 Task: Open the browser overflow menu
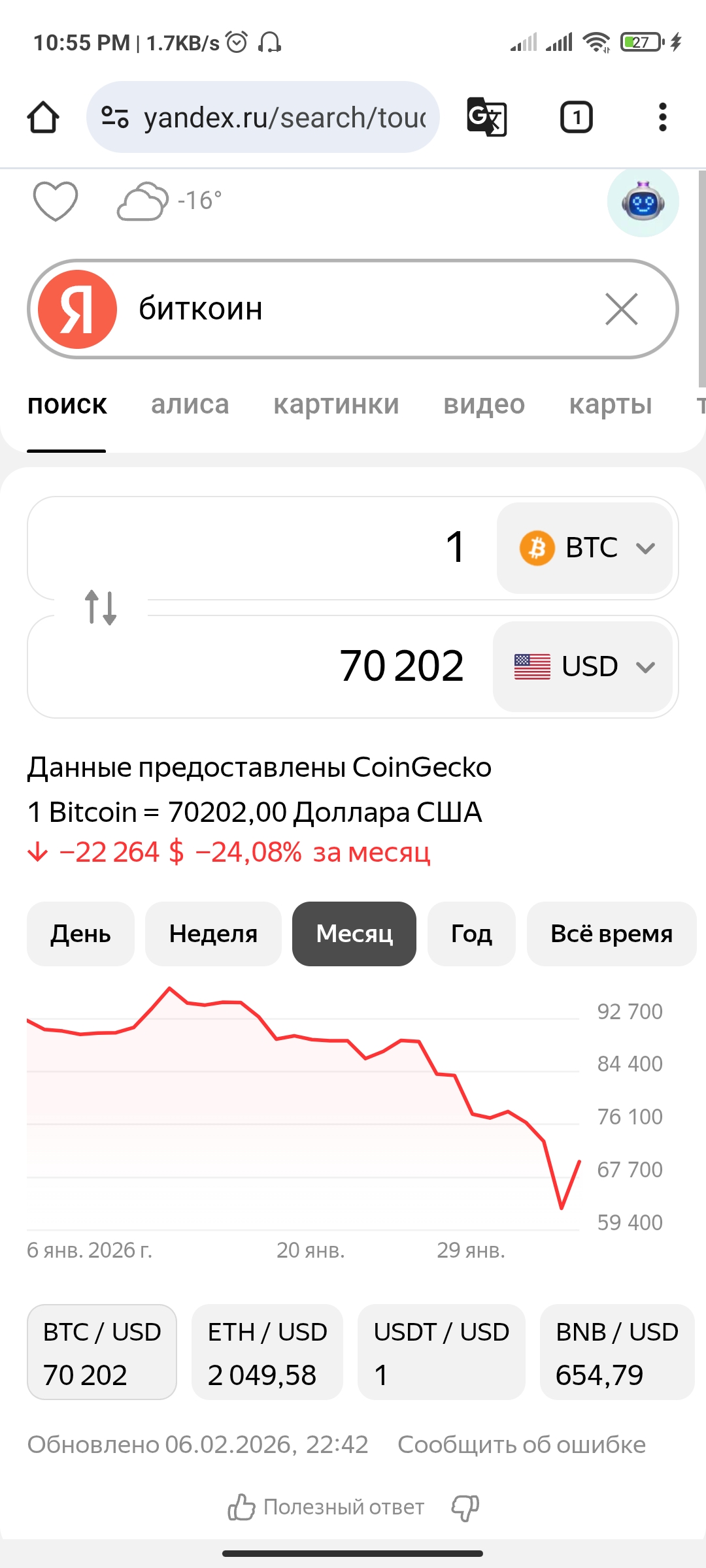pyautogui.click(x=662, y=118)
